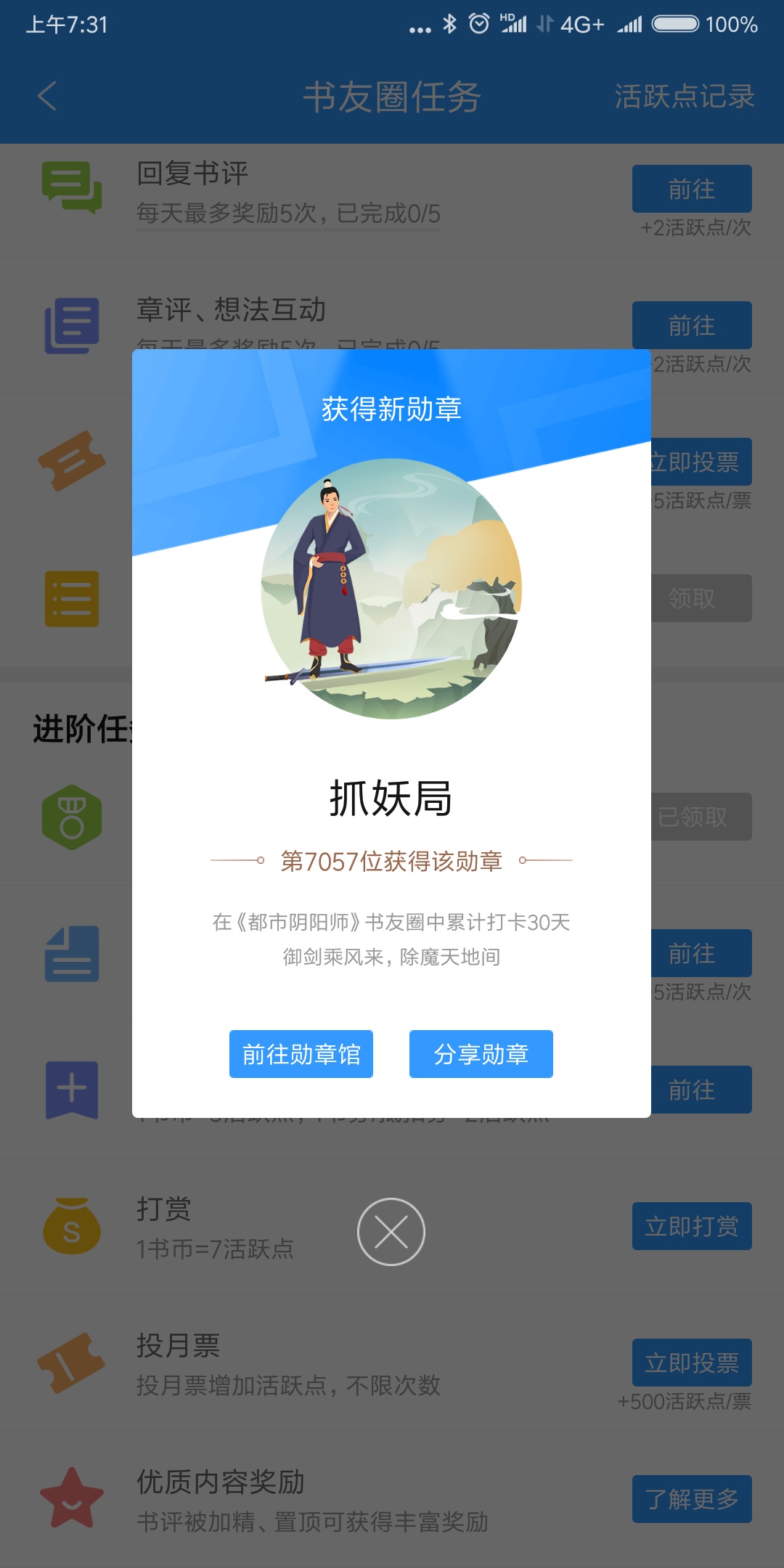784x1568 pixels.
Task: Tap the back arrow in the header
Action: pos(47,96)
